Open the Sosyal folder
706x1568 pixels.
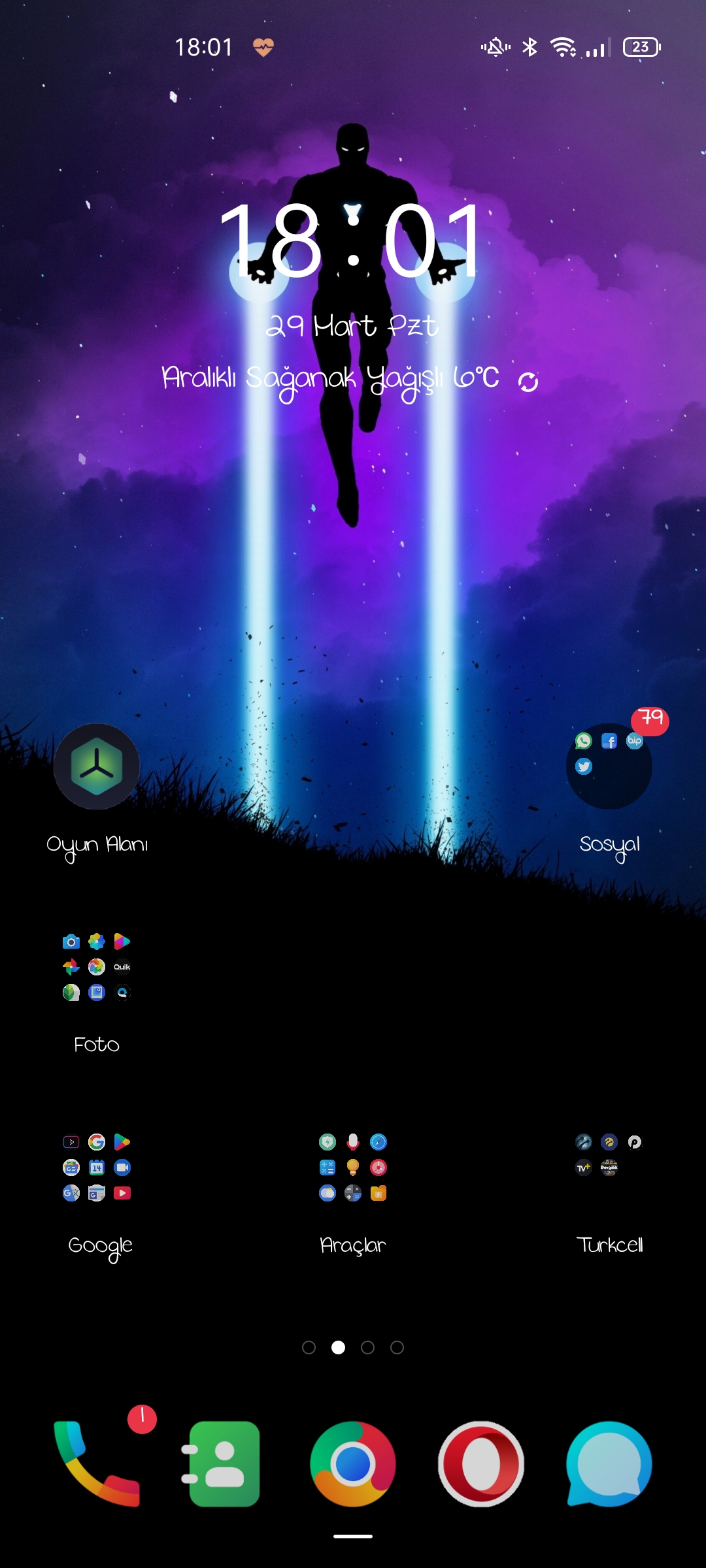pyautogui.click(x=609, y=766)
